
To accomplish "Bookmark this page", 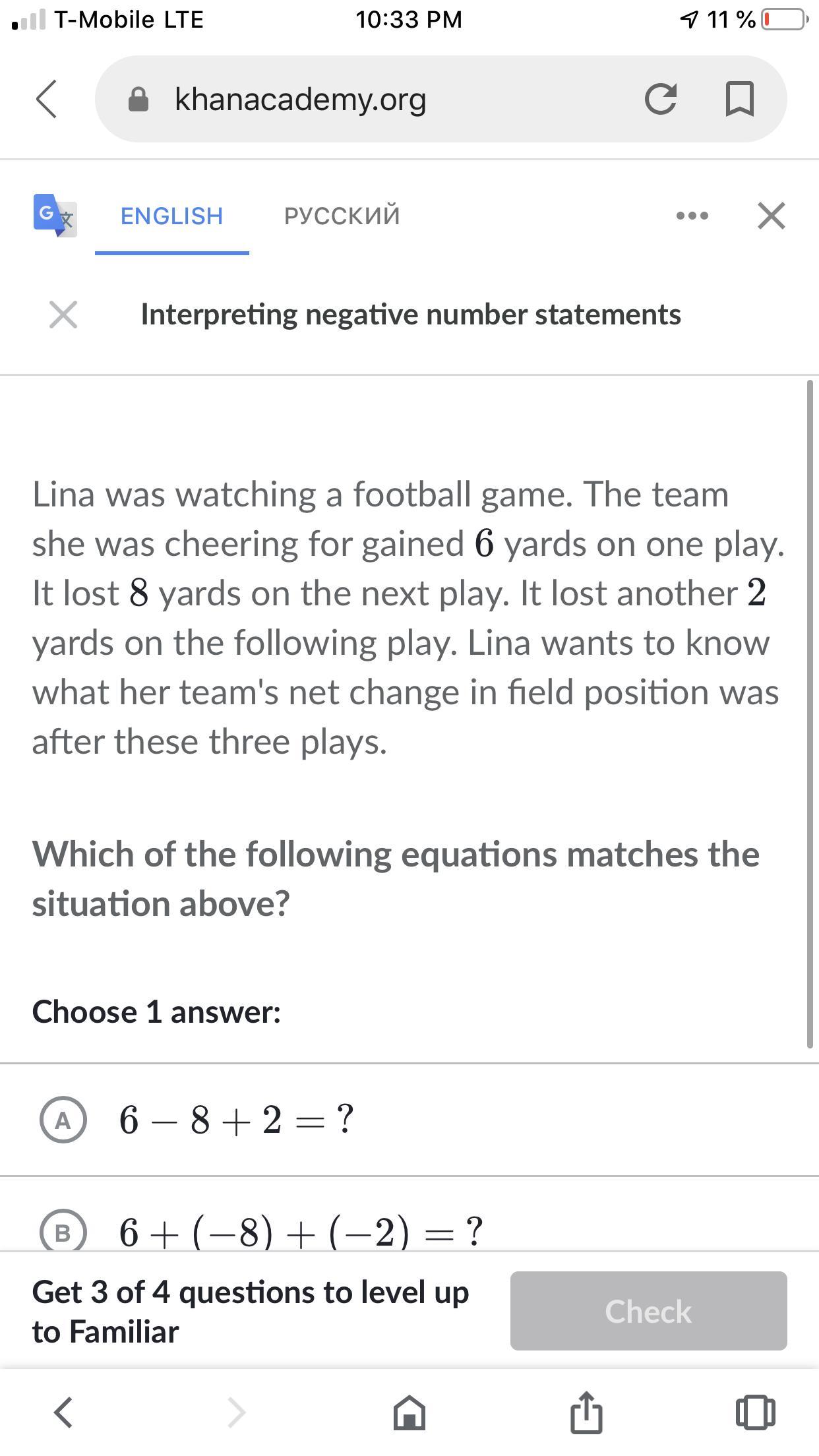I will point(739,99).
